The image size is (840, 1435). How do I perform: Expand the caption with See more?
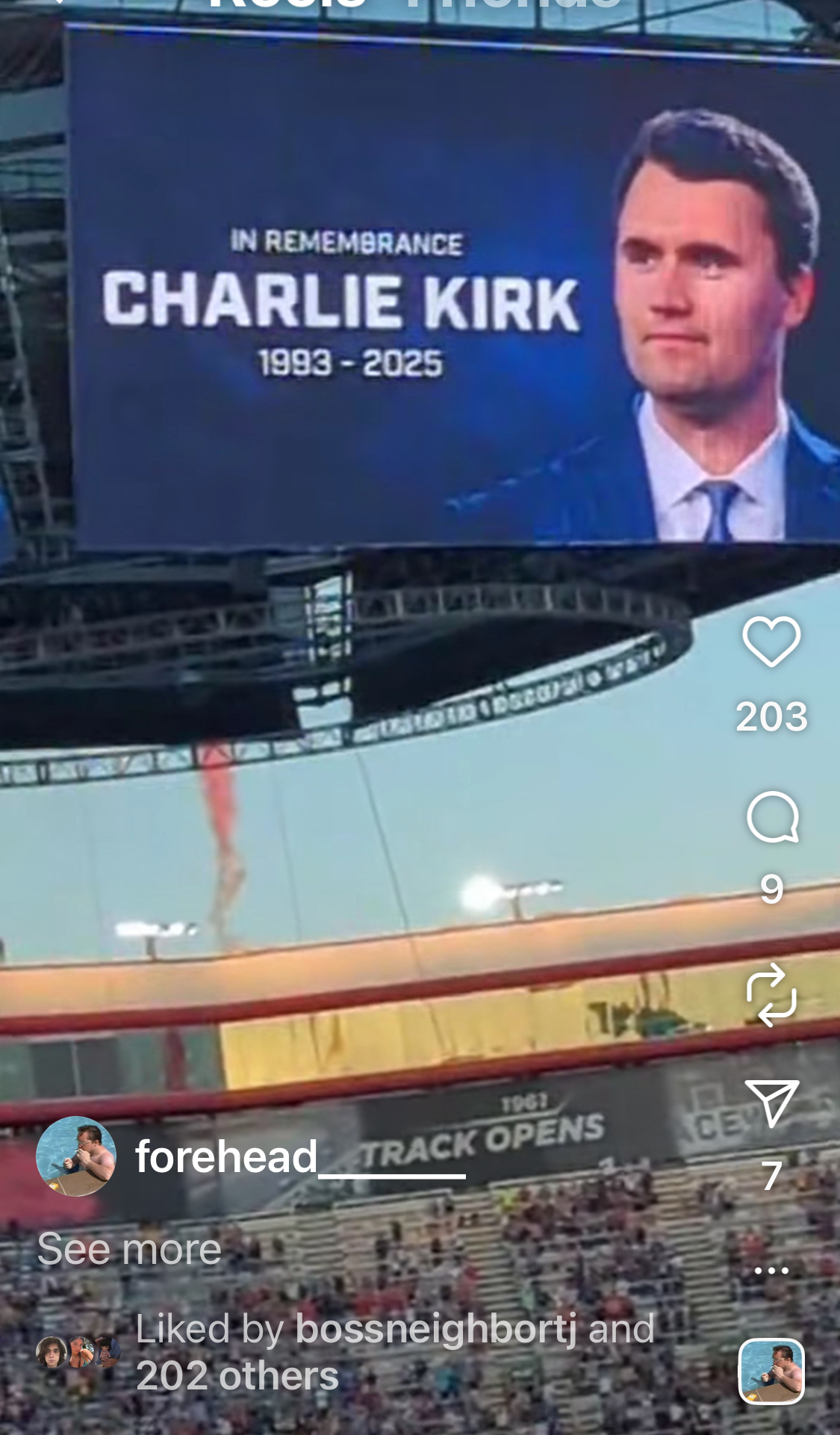click(129, 1248)
